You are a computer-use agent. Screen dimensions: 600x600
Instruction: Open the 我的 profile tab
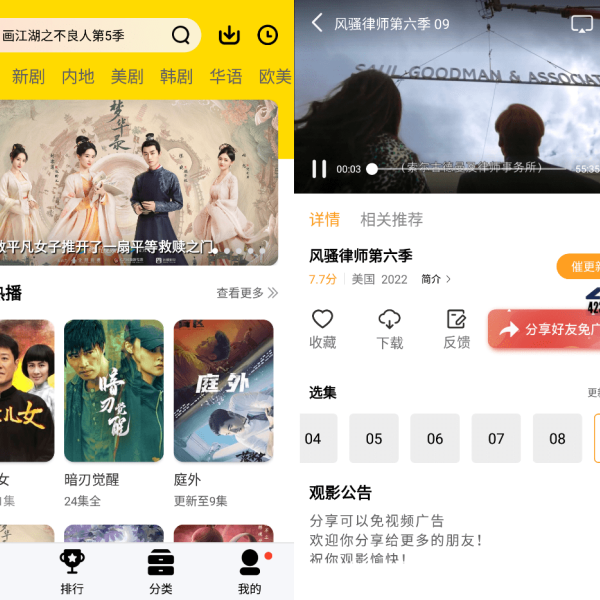click(x=250, y=572)
